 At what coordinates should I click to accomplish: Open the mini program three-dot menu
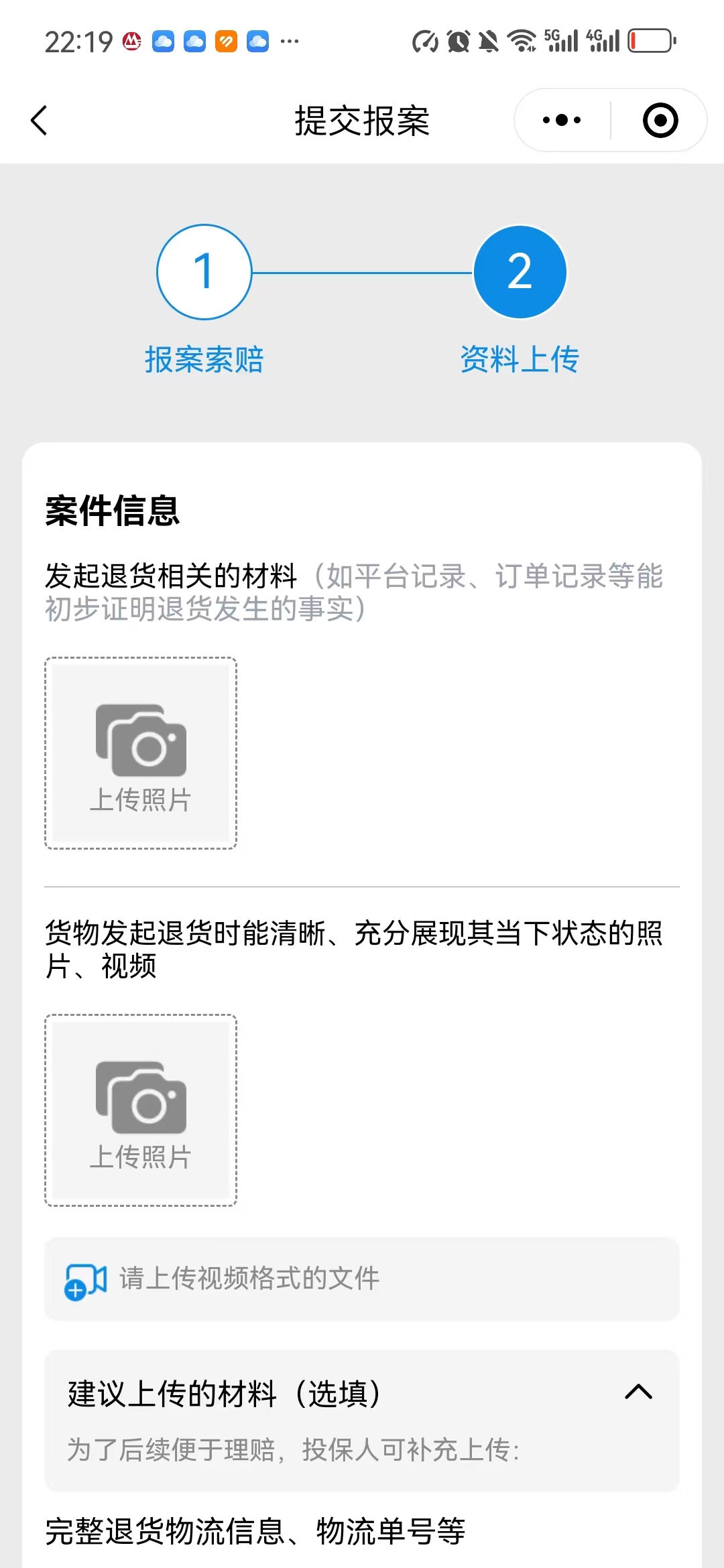[562, 121]
